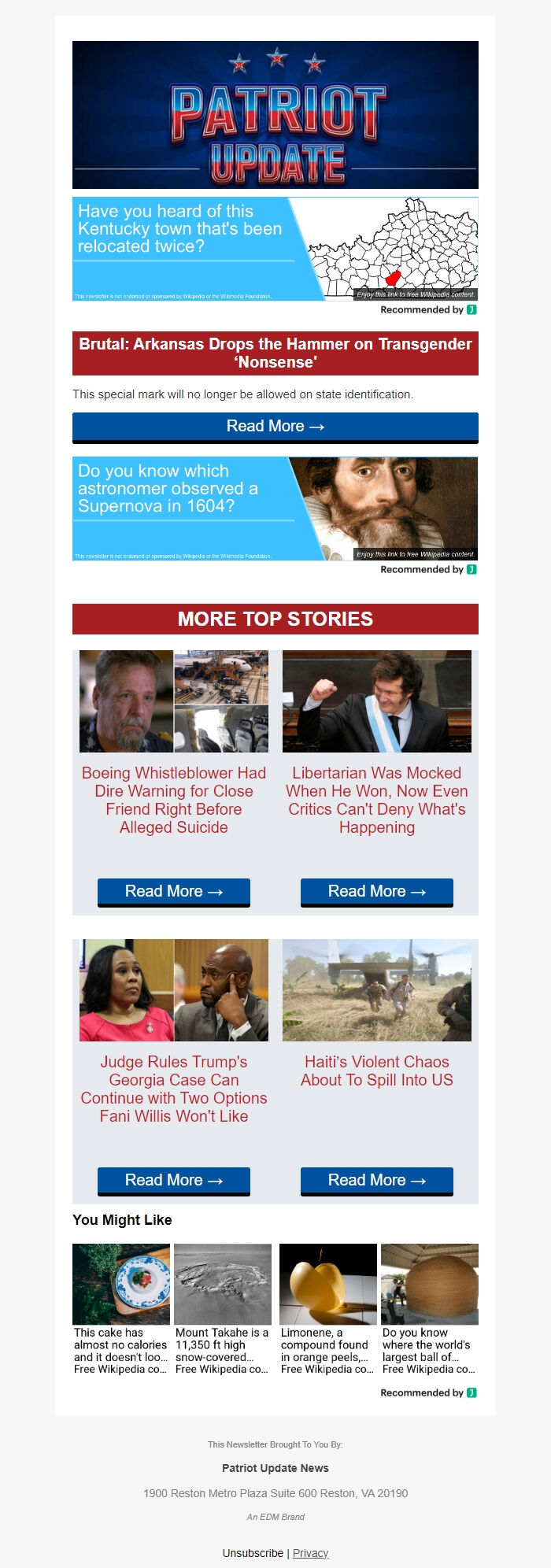
Task: Read more on the Libertarian story
Action: coord(376,892)
